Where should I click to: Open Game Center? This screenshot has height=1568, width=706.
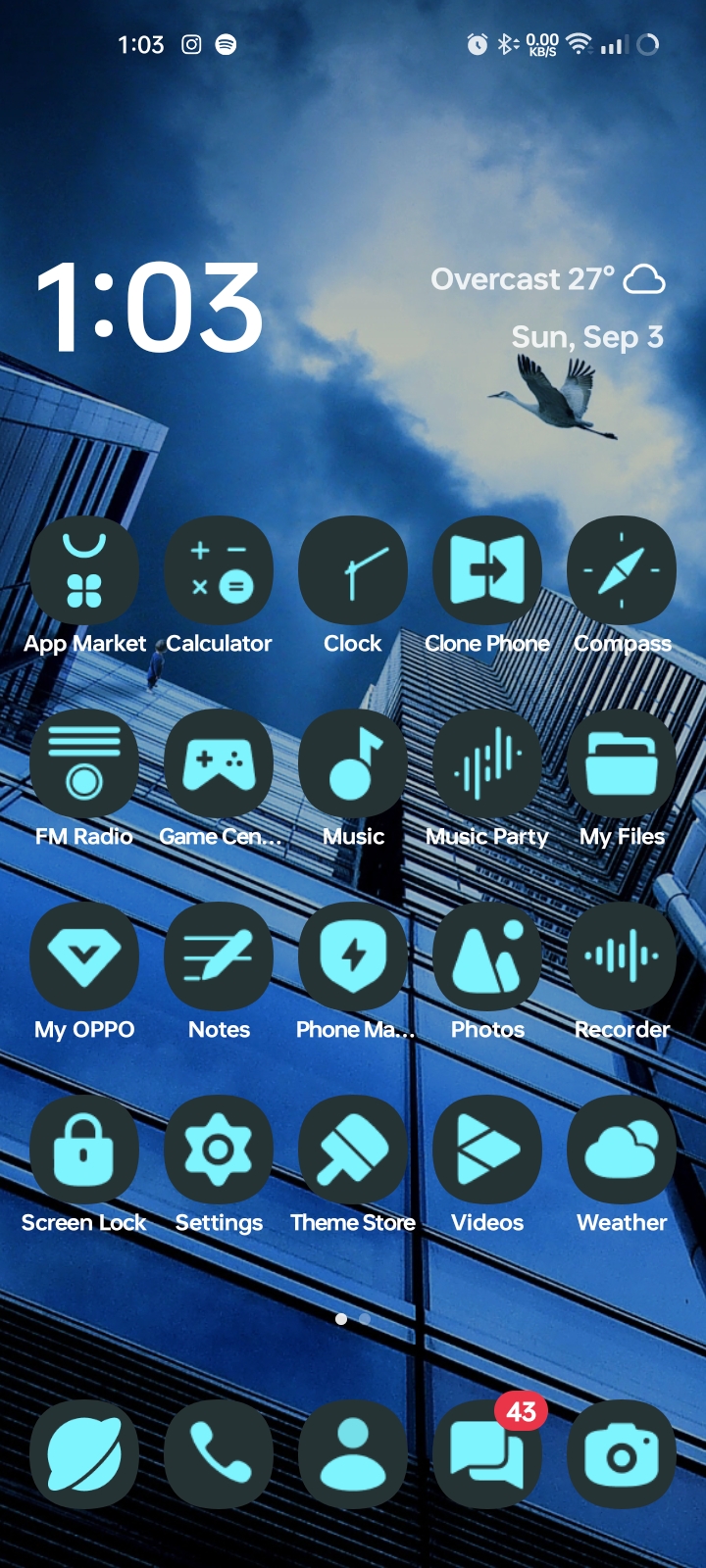pyautogui.click(x=219, y=763)
